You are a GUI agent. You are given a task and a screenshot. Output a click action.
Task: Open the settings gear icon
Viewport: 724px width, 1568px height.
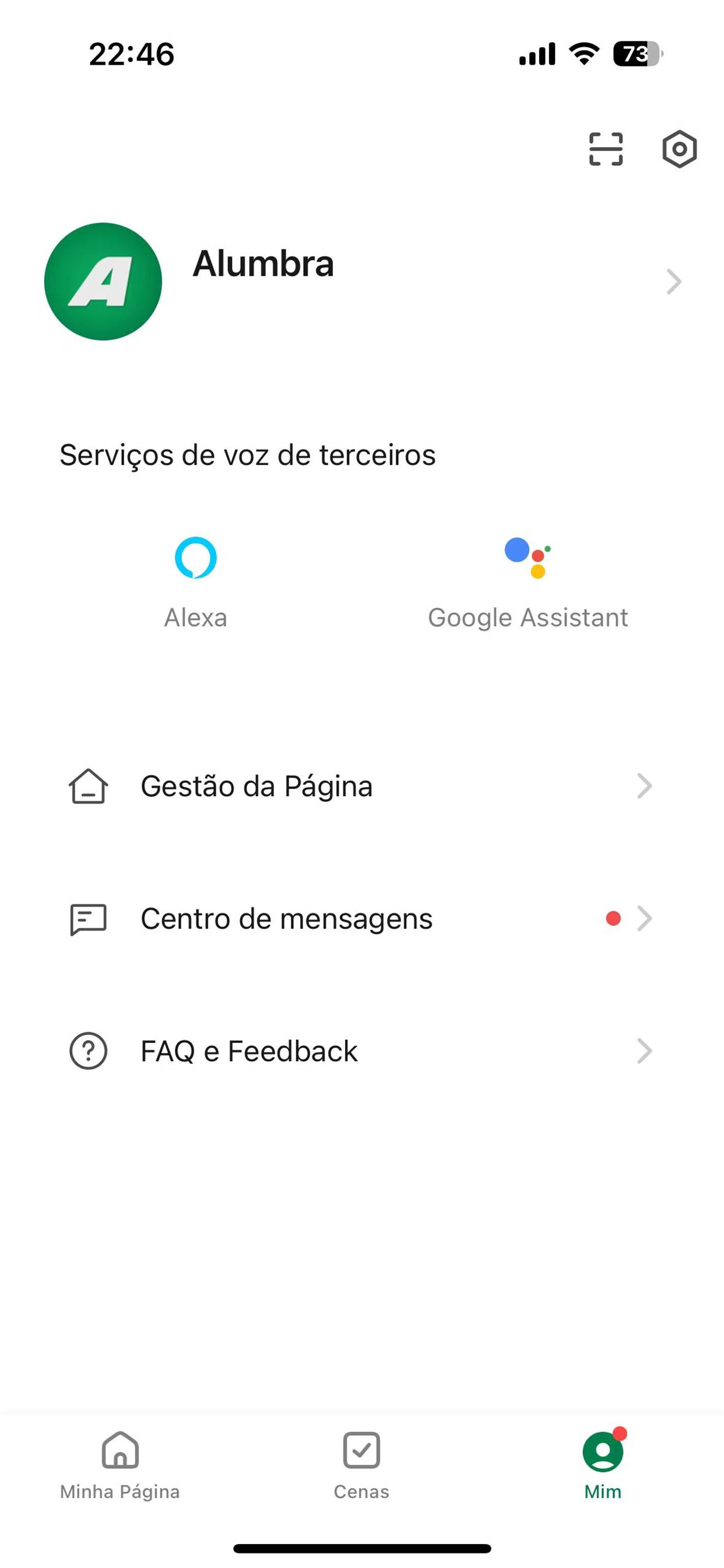679,149
